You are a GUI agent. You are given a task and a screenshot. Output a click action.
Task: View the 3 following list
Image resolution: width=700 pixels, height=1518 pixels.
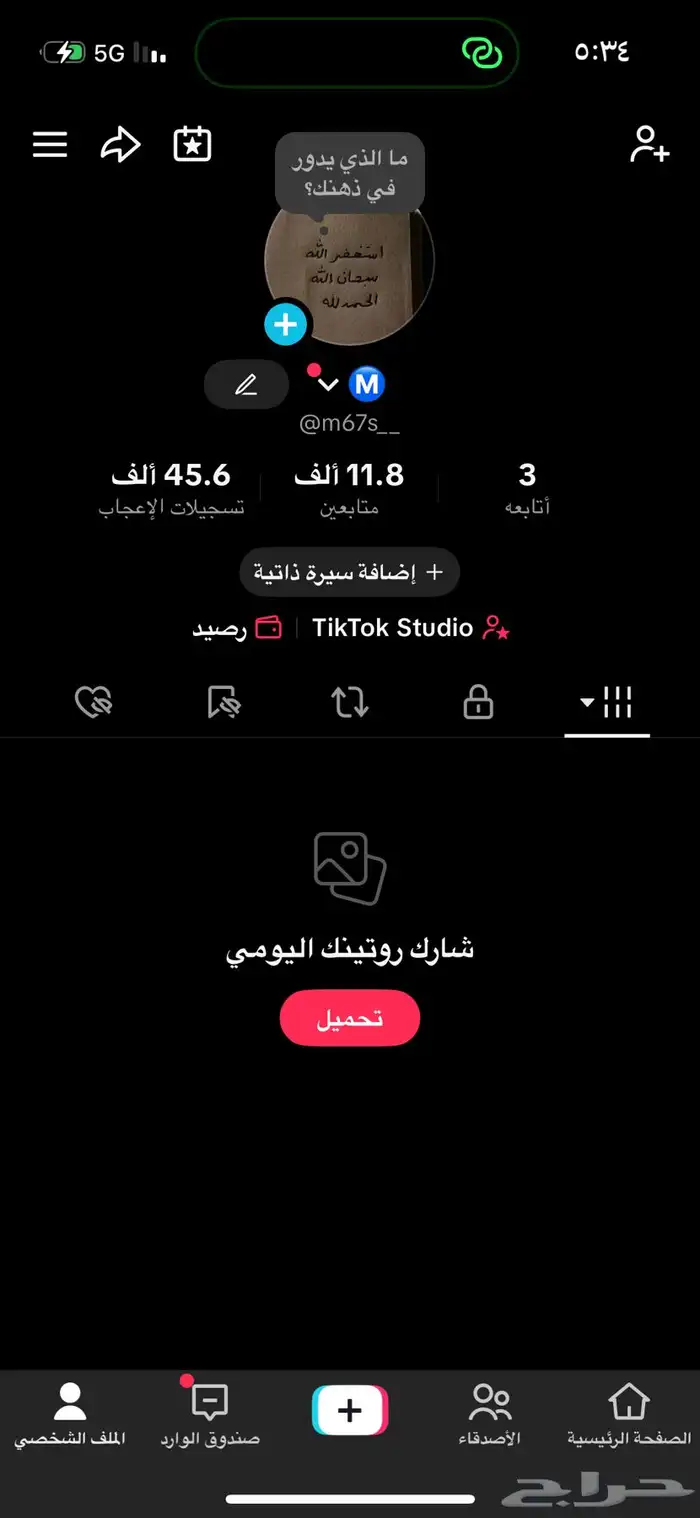click(527, 487)
